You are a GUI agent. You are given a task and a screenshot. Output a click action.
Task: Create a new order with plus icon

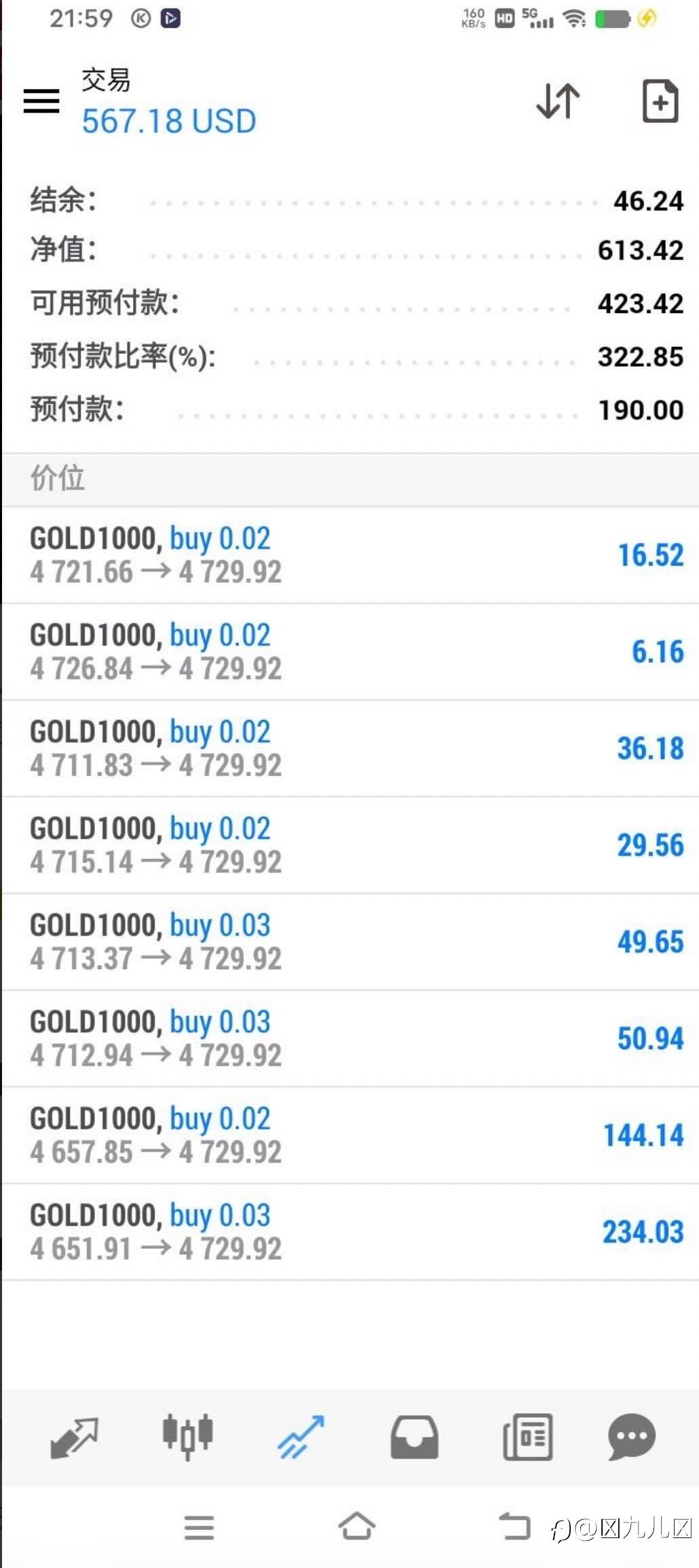pos(660,101)
